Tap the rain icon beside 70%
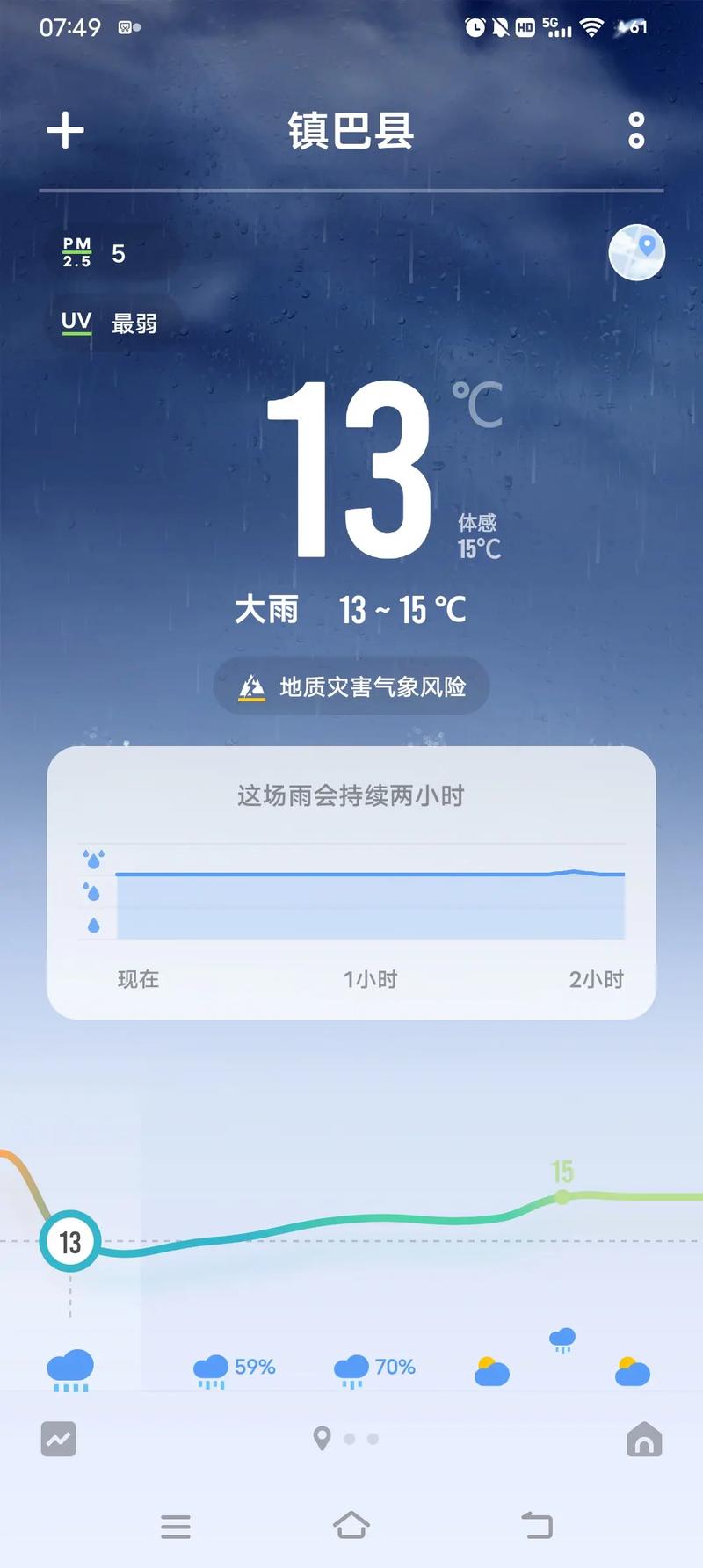Screen dimensions: 703x1568 coord(350,1368)
